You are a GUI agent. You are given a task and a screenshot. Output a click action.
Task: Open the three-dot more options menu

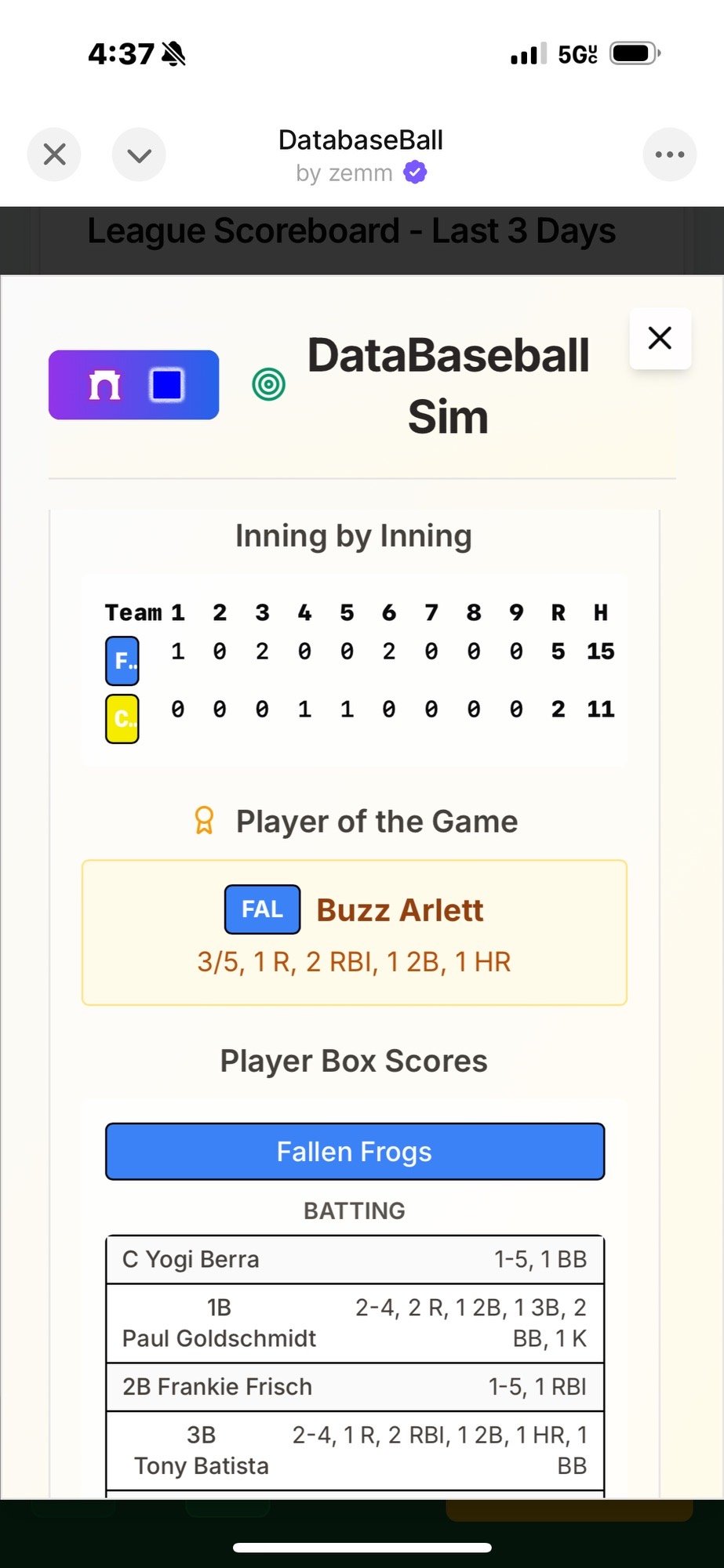pyautogui.click(x=669, y=154)
